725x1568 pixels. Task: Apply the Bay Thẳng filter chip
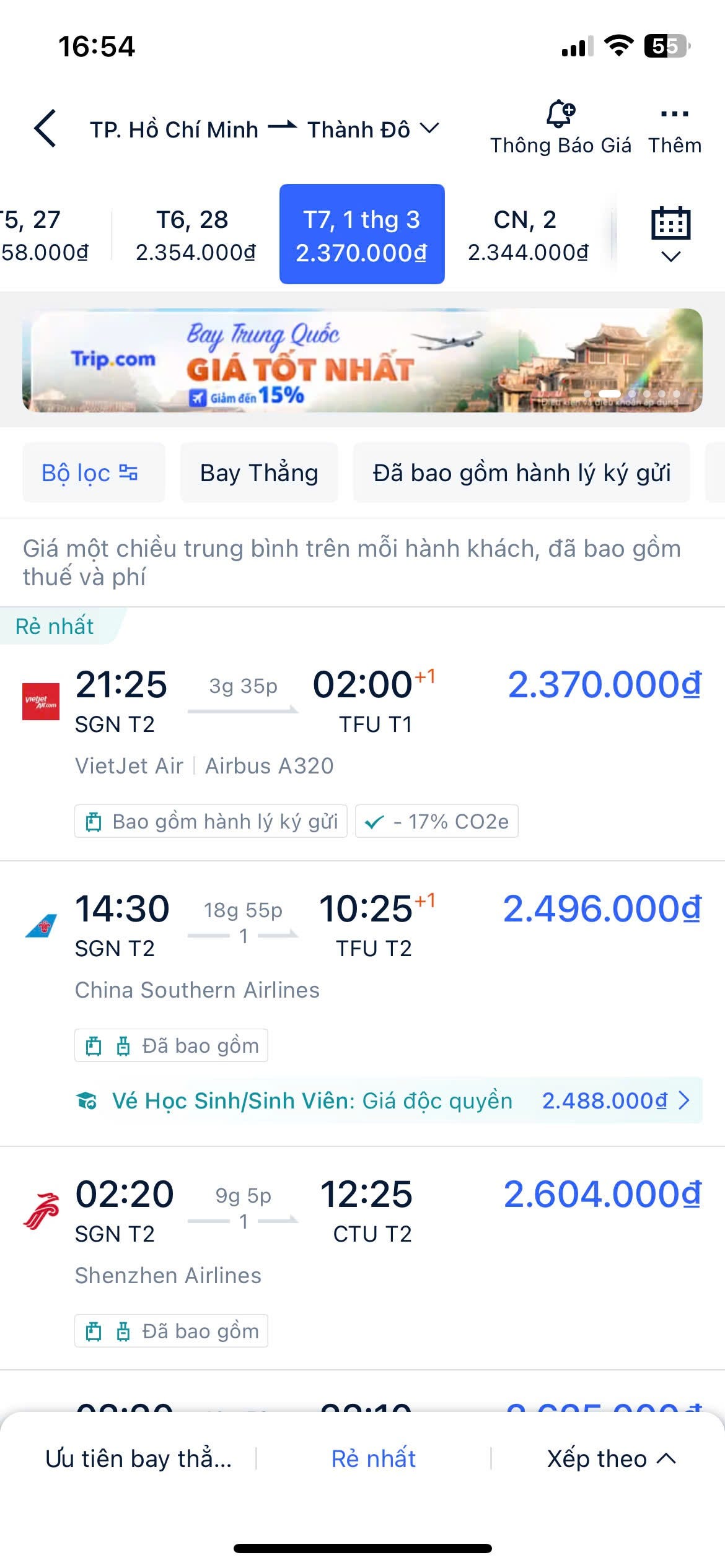point(259,473)
